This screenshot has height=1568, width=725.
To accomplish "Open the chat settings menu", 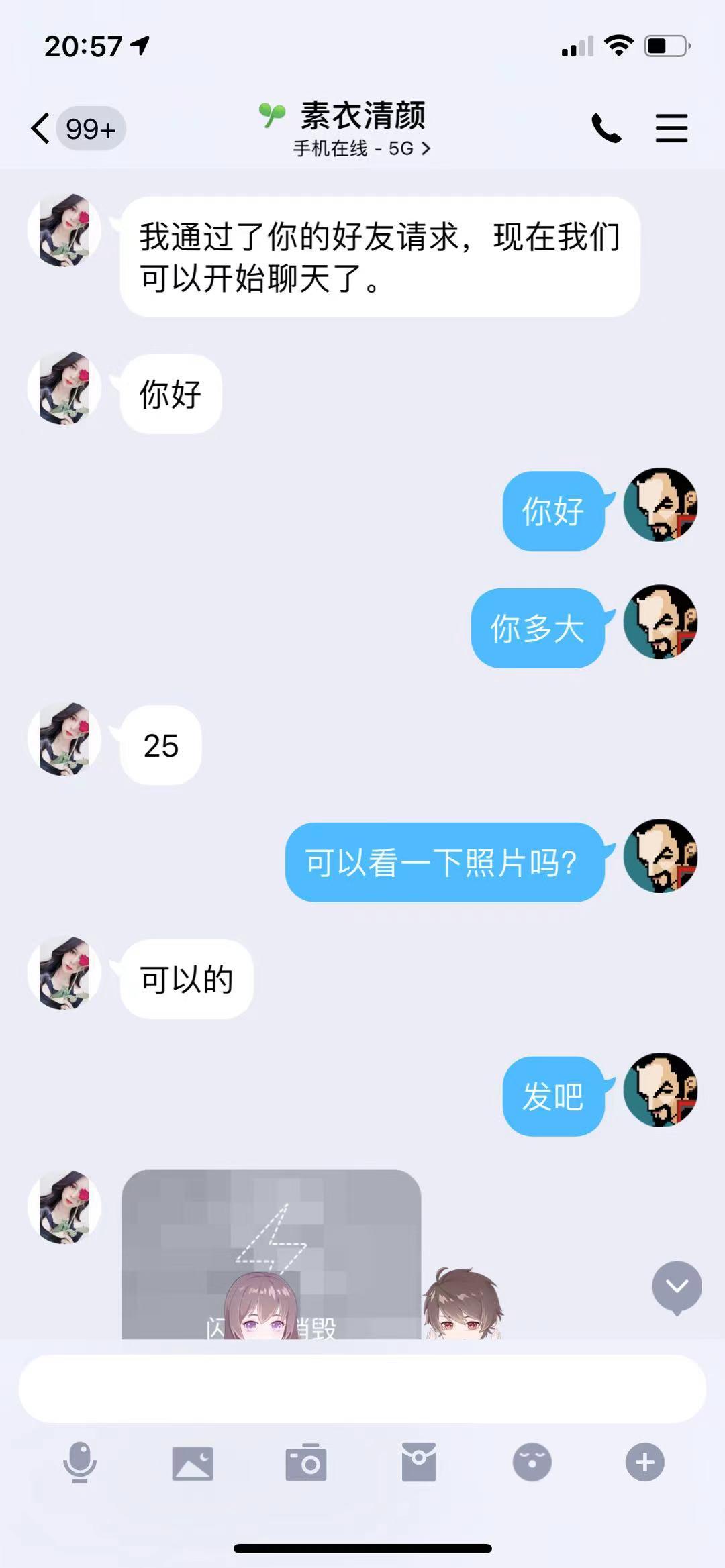I will 671,128.
